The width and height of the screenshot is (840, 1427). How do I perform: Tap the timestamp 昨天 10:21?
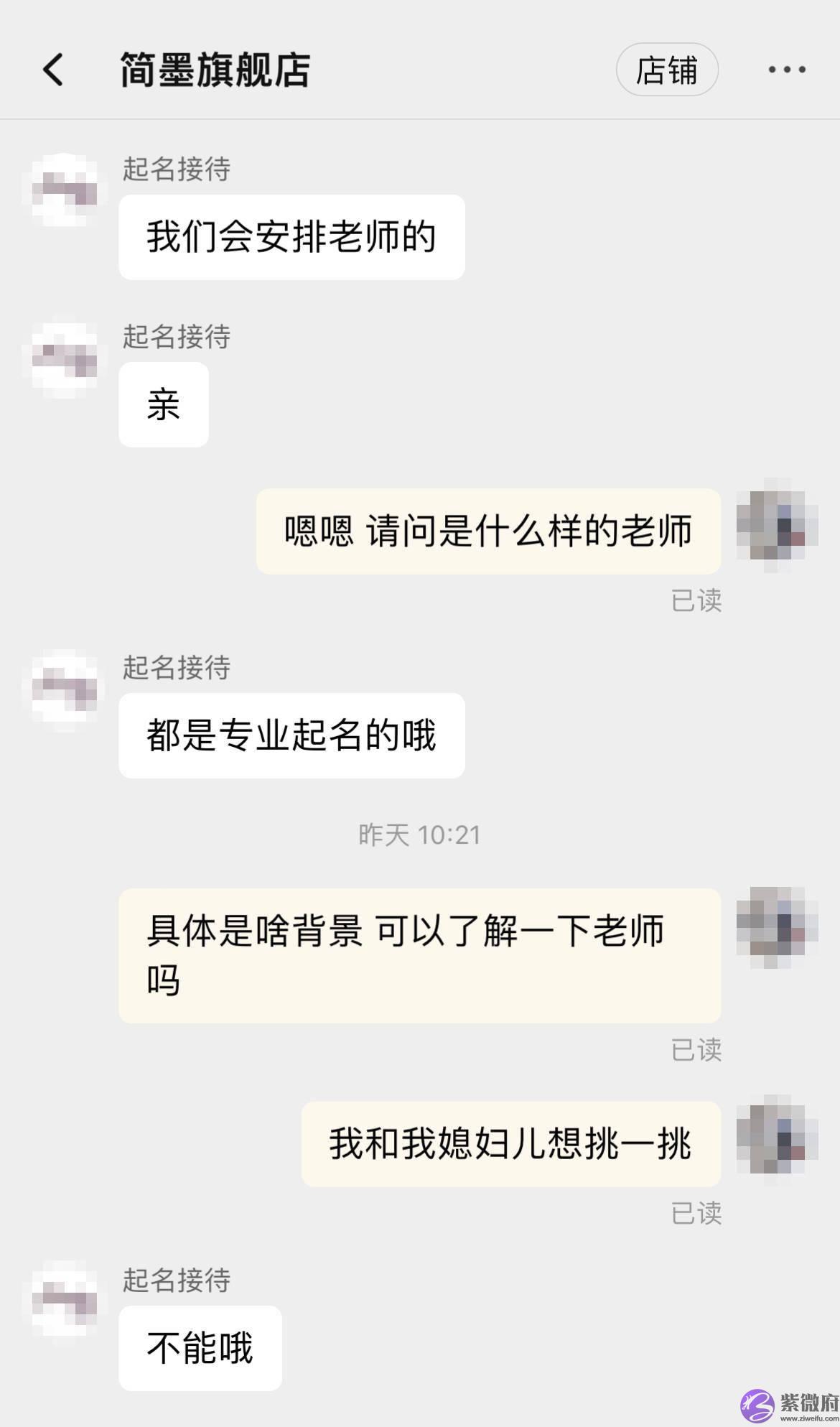click(419, 834)
